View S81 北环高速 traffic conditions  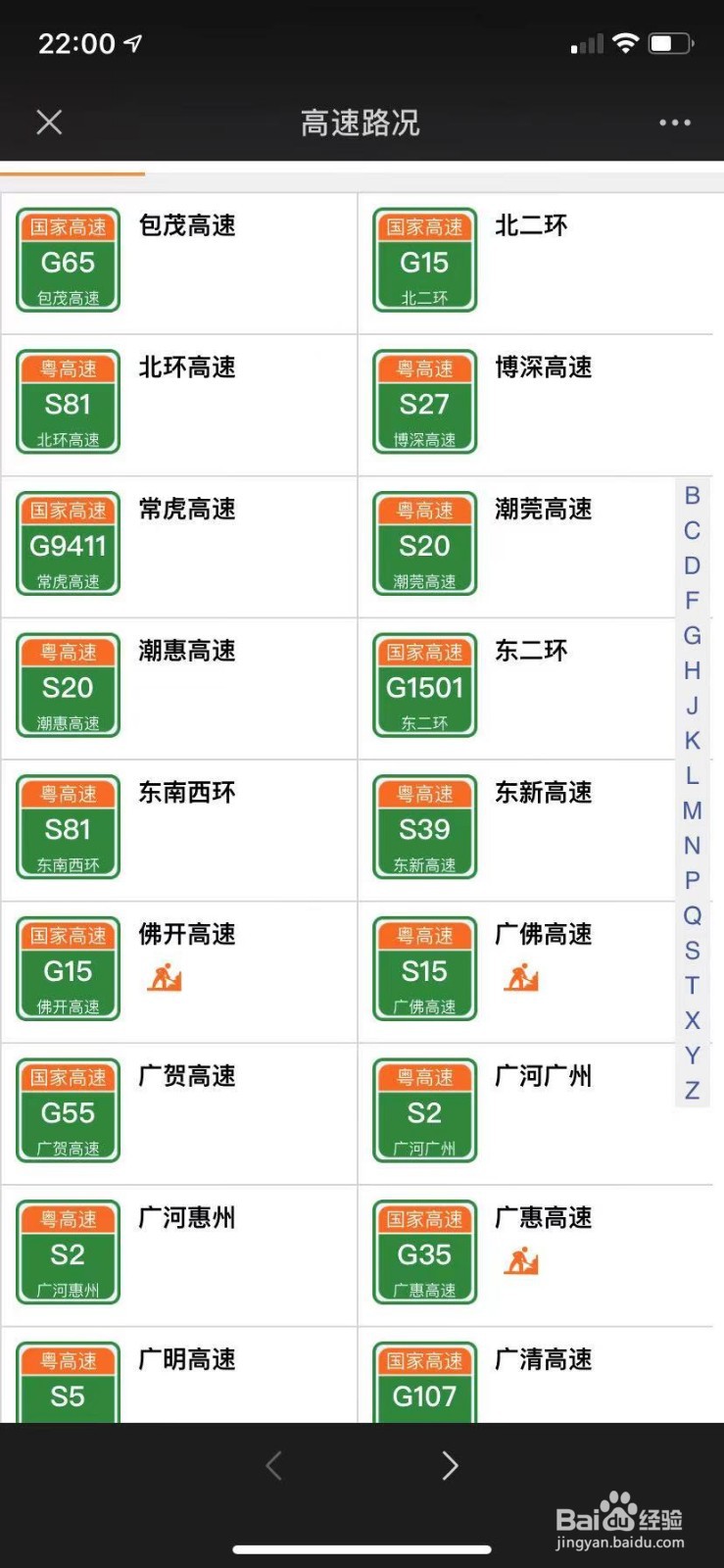point(178,405)
